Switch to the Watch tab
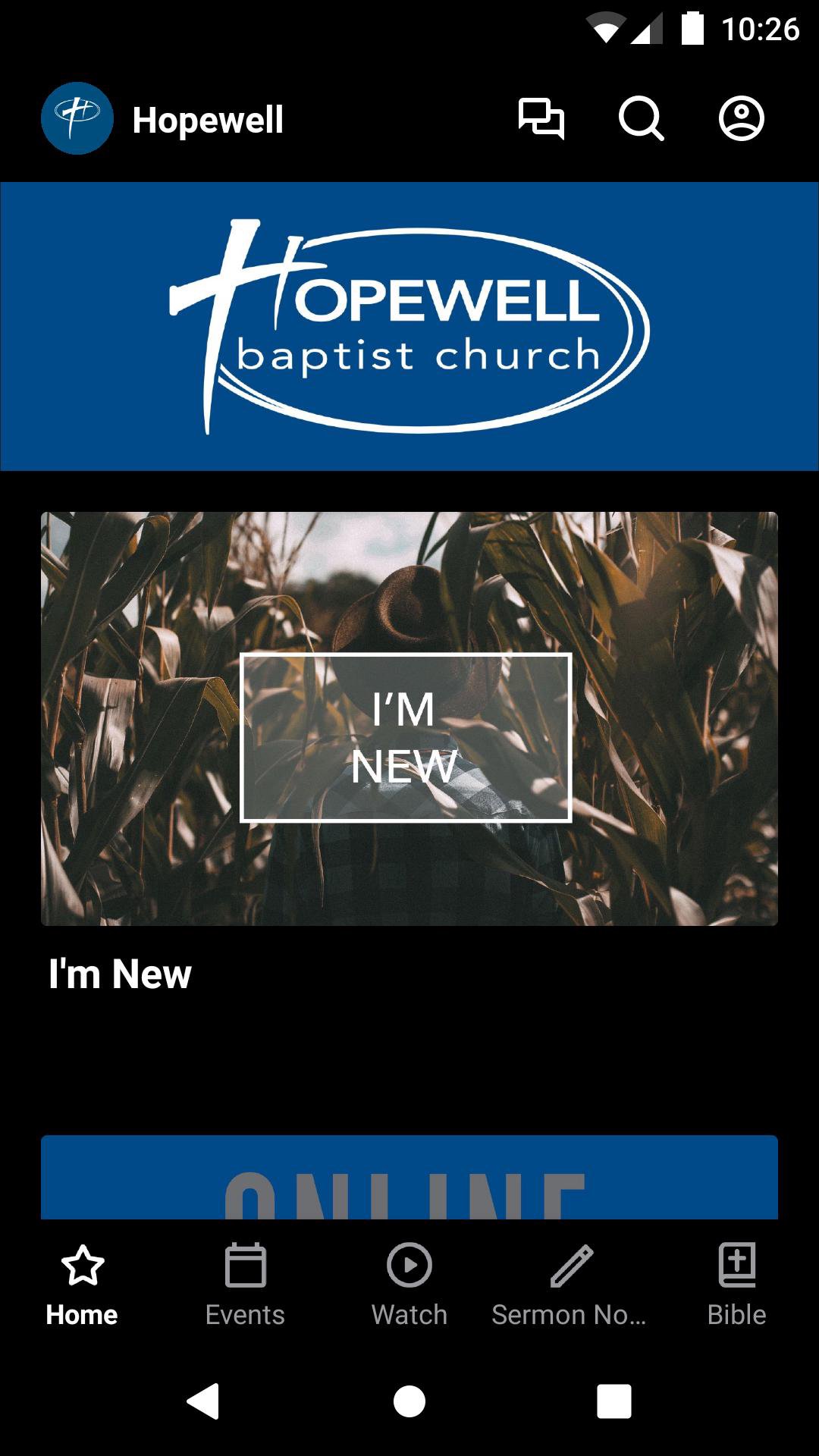Viewport: 819px width, 1456px height. 409,1285
